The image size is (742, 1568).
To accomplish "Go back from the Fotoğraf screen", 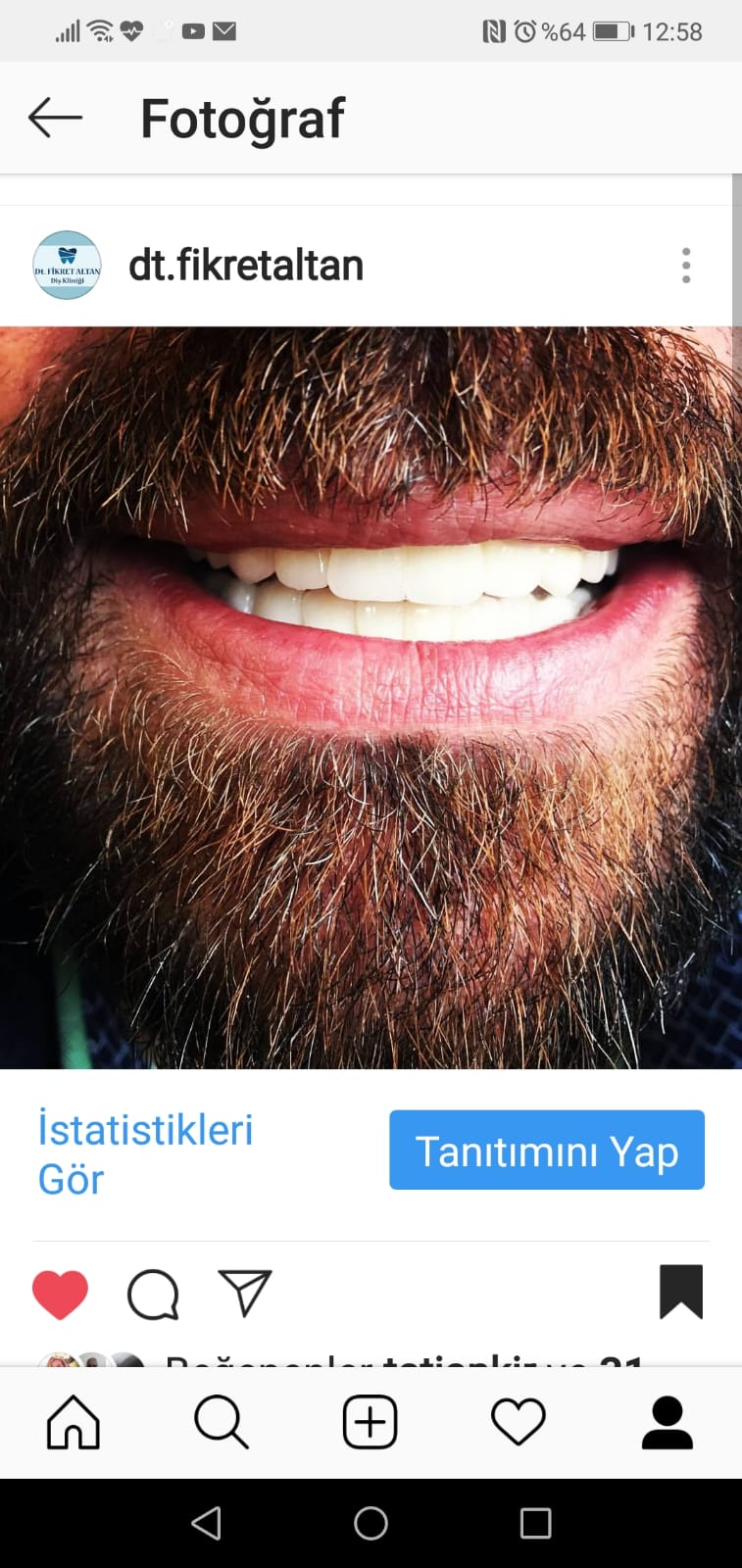I will pos(55,118).
